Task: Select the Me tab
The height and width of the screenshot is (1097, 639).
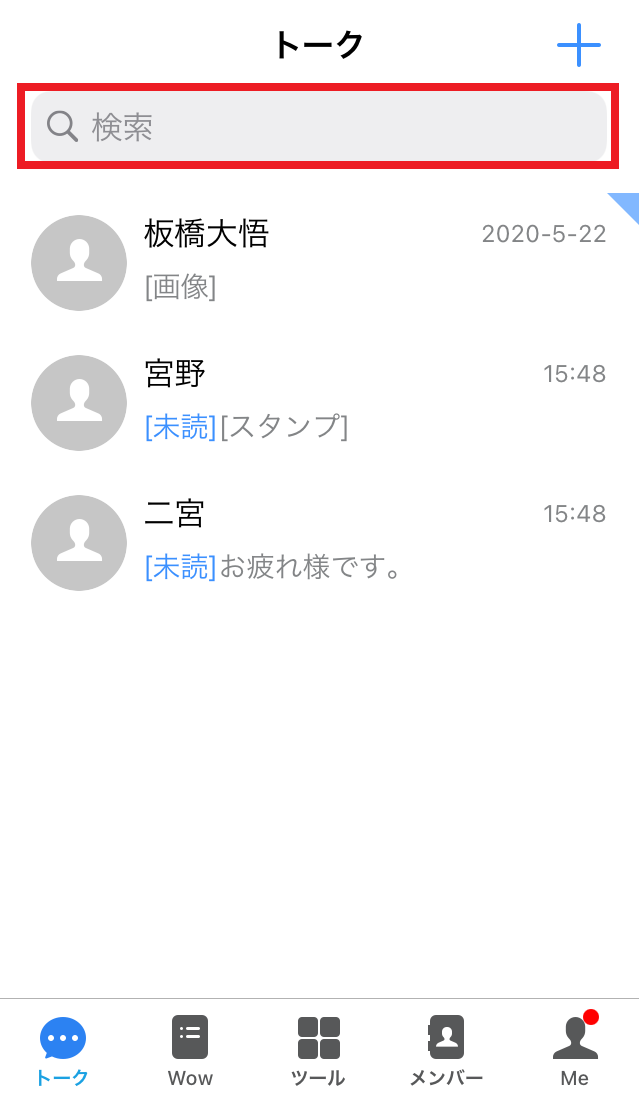Action: 574,1050
